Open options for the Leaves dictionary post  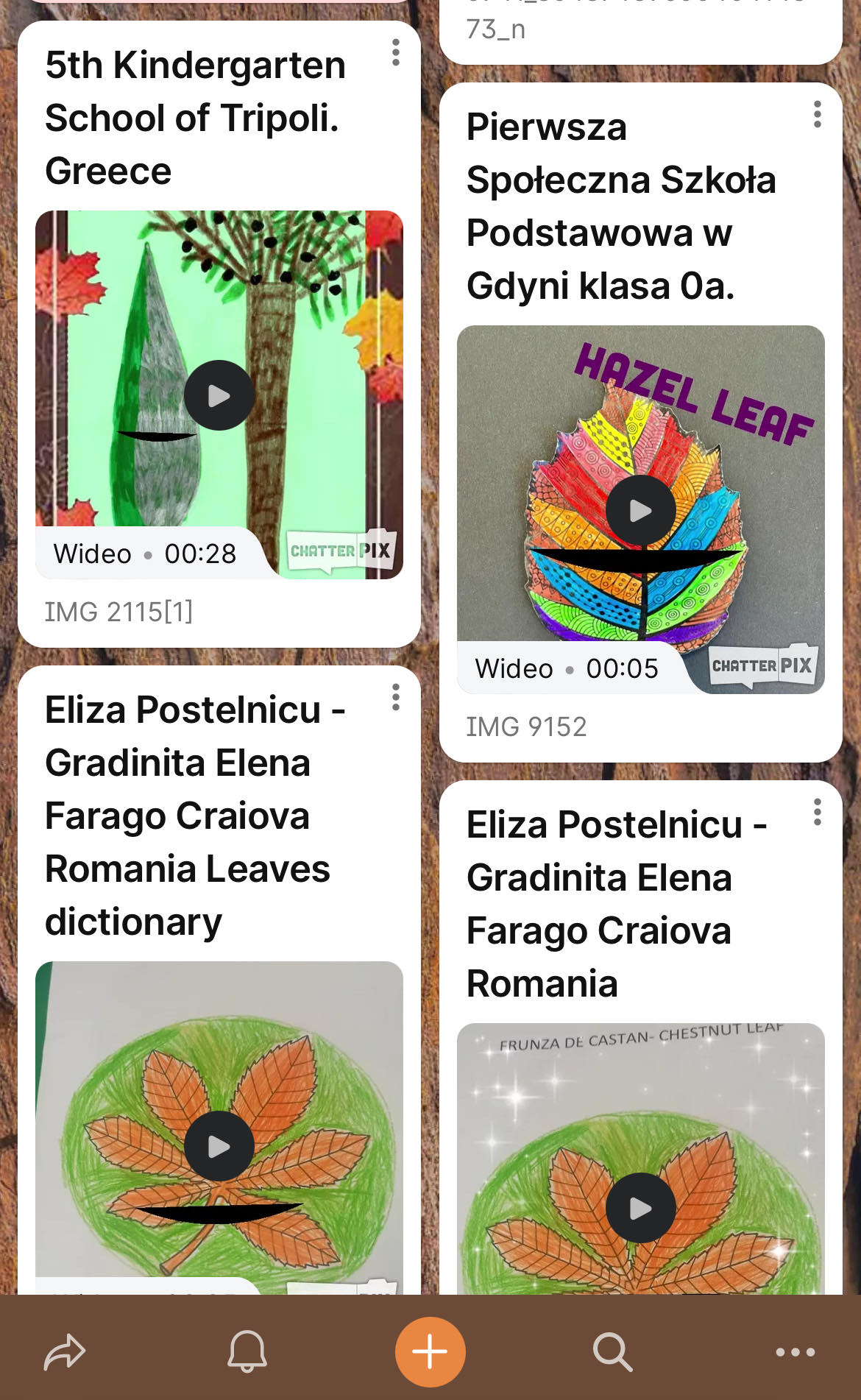point(396,697)
